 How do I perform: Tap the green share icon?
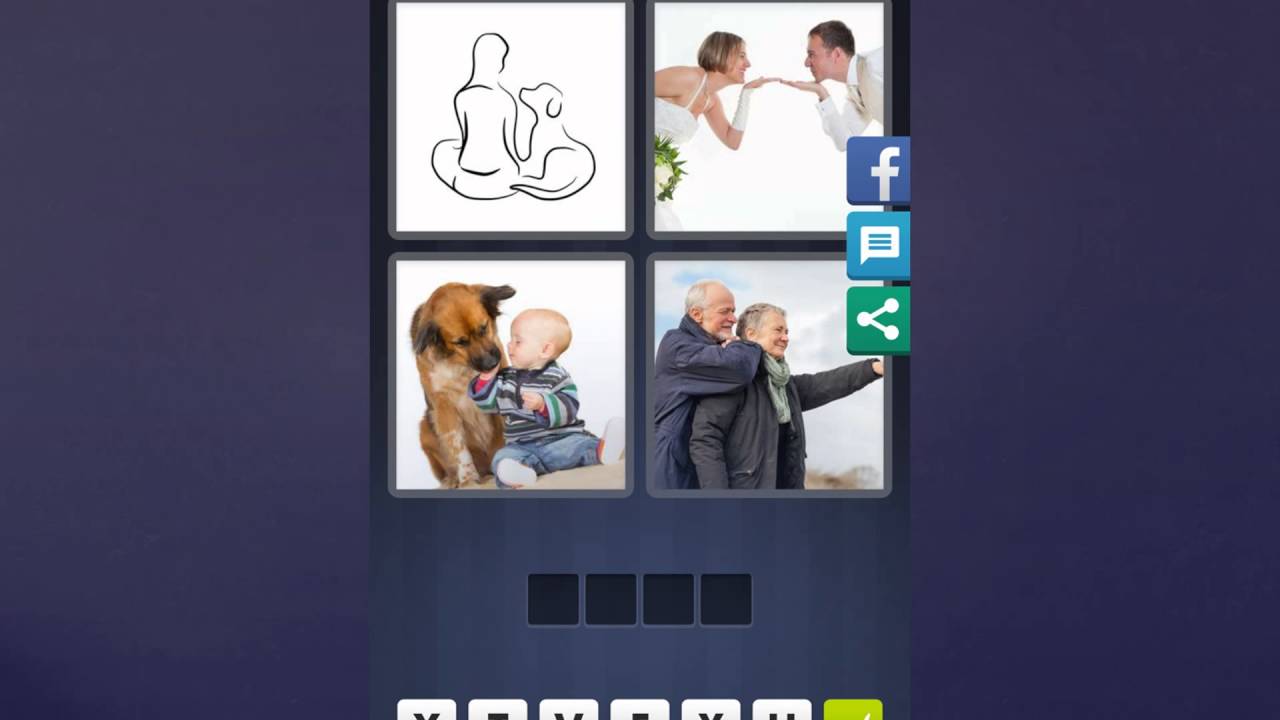(x=878, y=320)
